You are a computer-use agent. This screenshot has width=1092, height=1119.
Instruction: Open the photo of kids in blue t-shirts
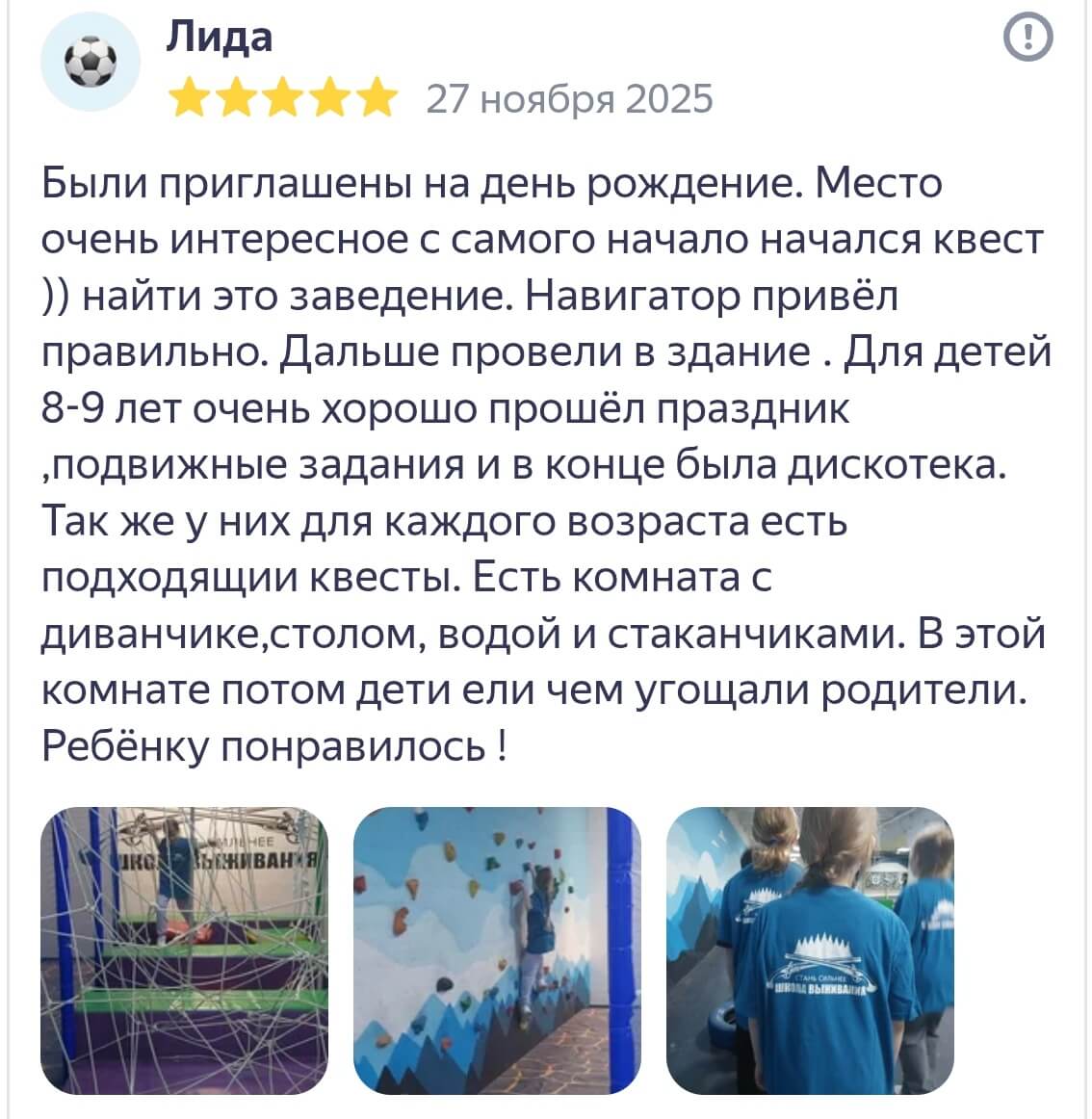tap(810, 950)
